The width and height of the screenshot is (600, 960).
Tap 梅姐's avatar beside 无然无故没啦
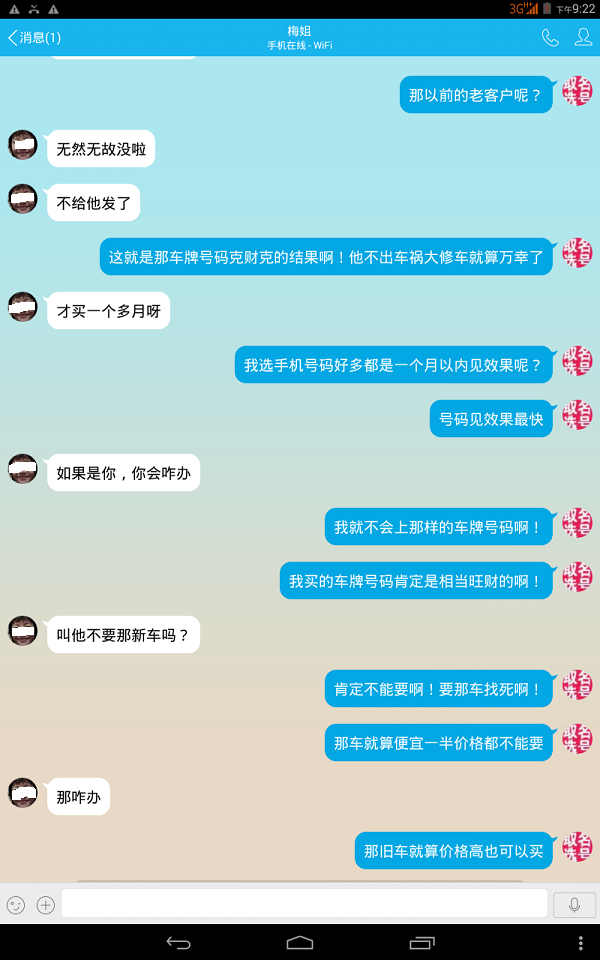pos(23,145)
